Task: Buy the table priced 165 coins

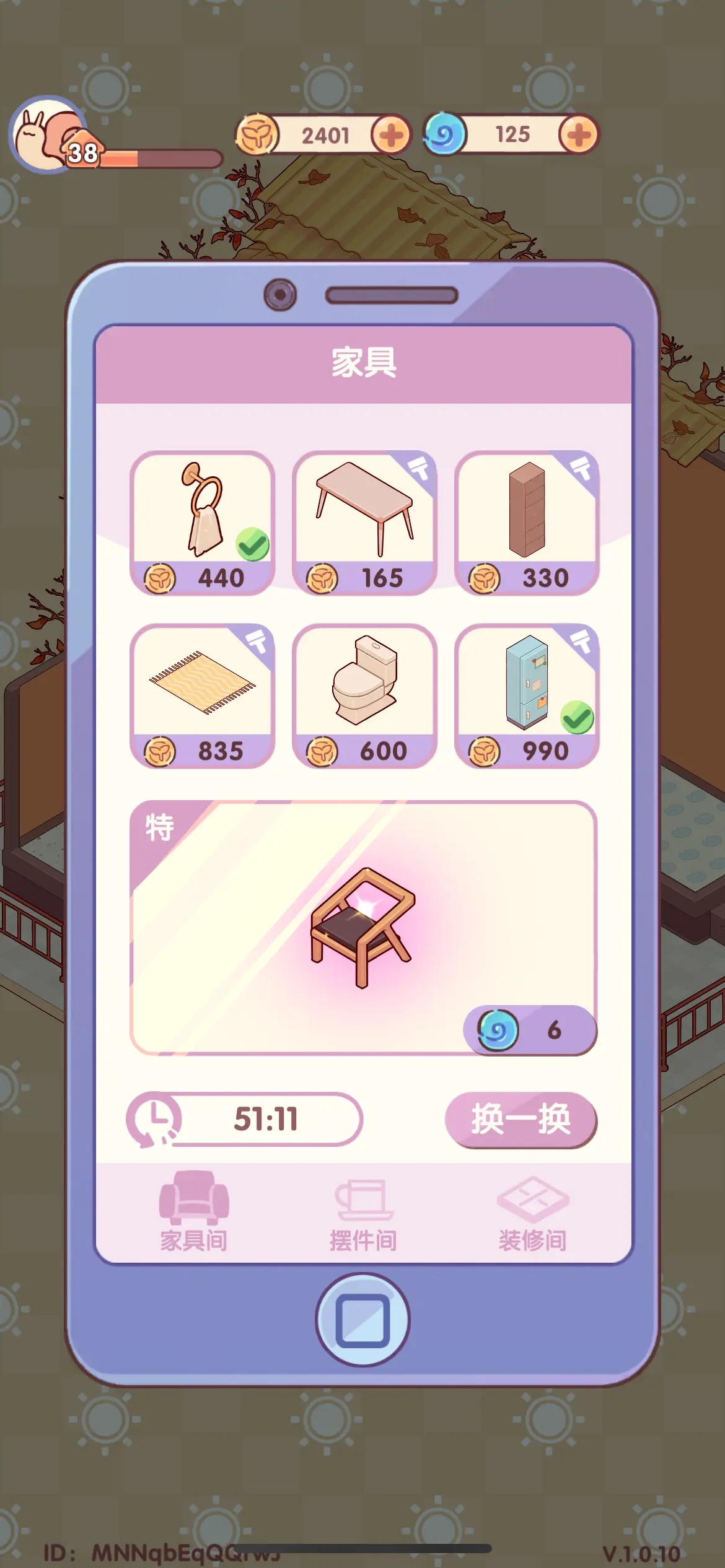Action: pos(364,523)
